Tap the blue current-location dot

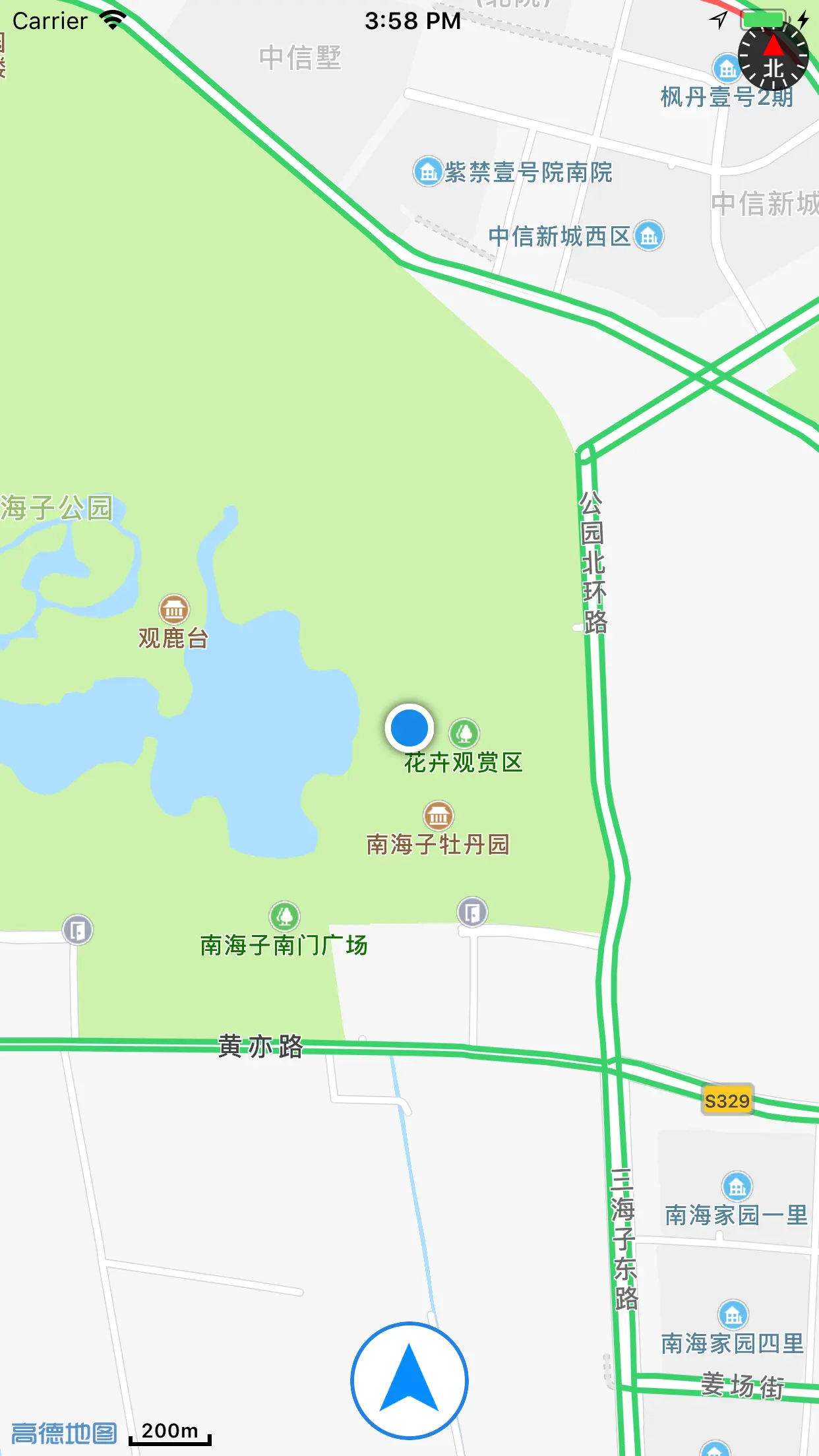[x=409, y=728]
